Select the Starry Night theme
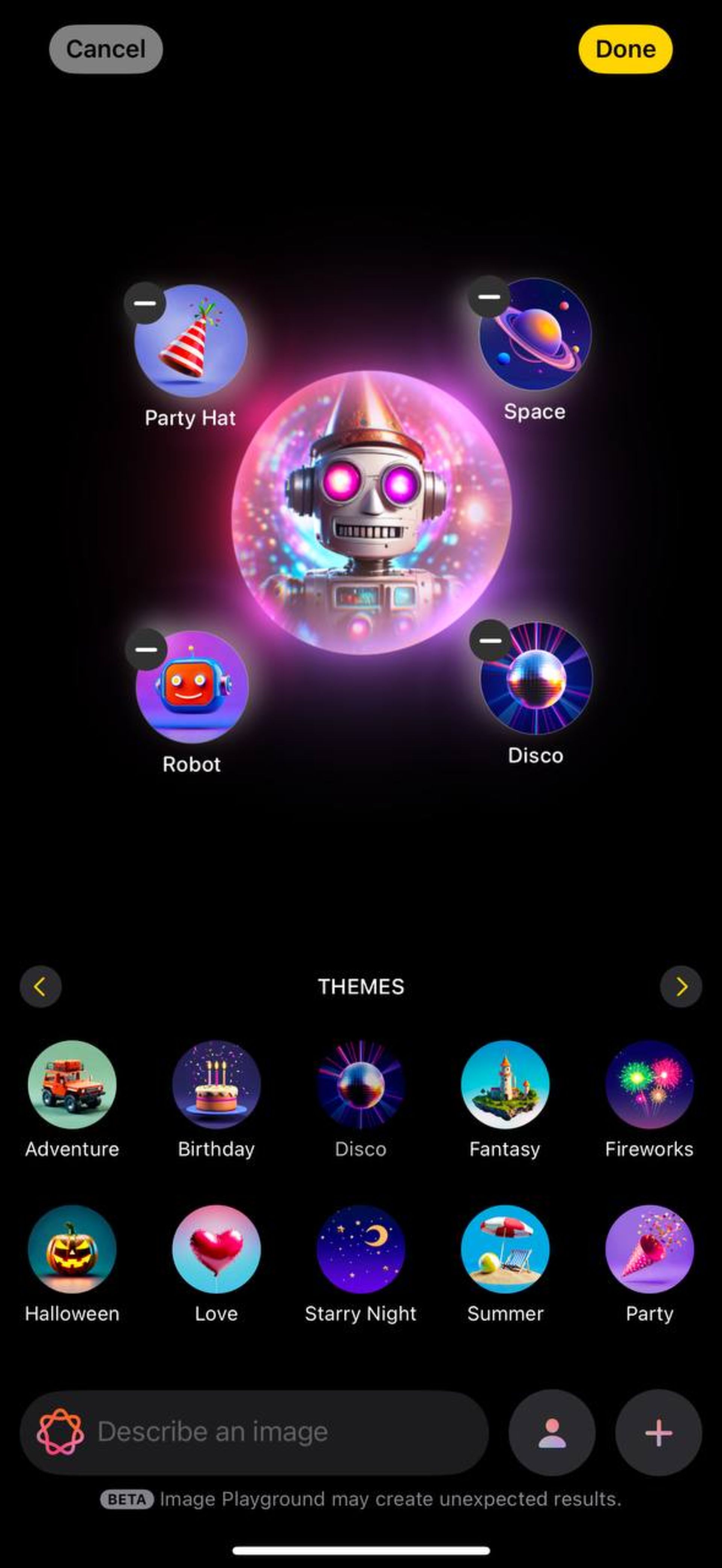Screen dimensions: 722x1568 click(x=360, y=1249)
